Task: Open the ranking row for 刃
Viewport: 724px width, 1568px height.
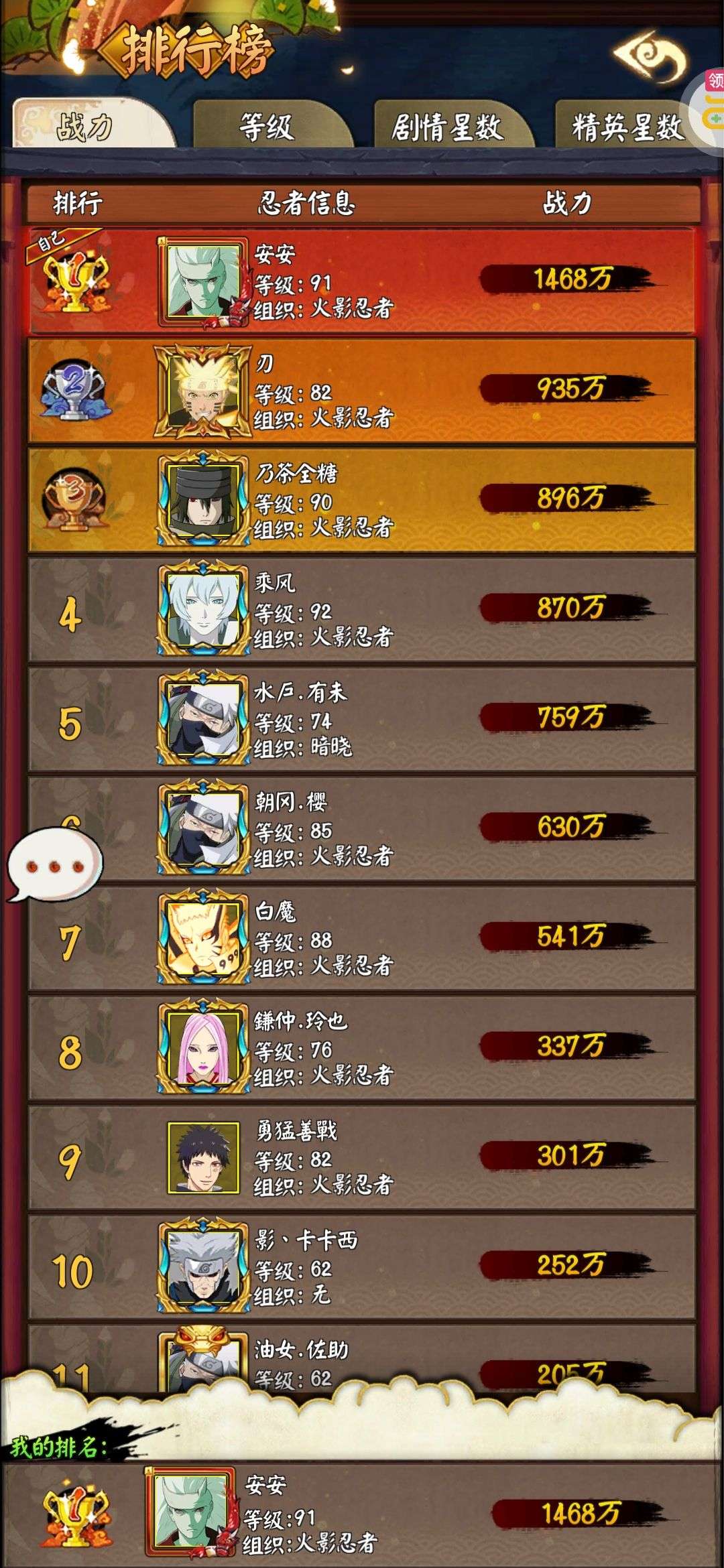Action: (x=361, y=389)
